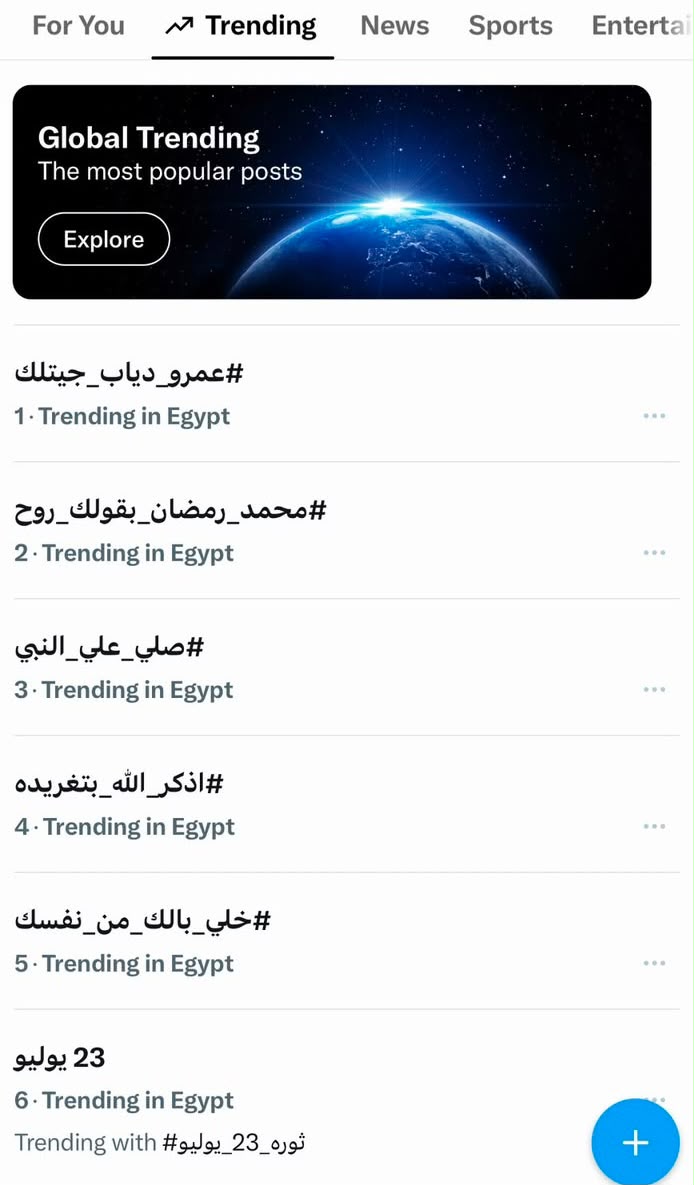Open more options for trend number 5
This screenshot has width=694, height=1185.
pos(654,963)
